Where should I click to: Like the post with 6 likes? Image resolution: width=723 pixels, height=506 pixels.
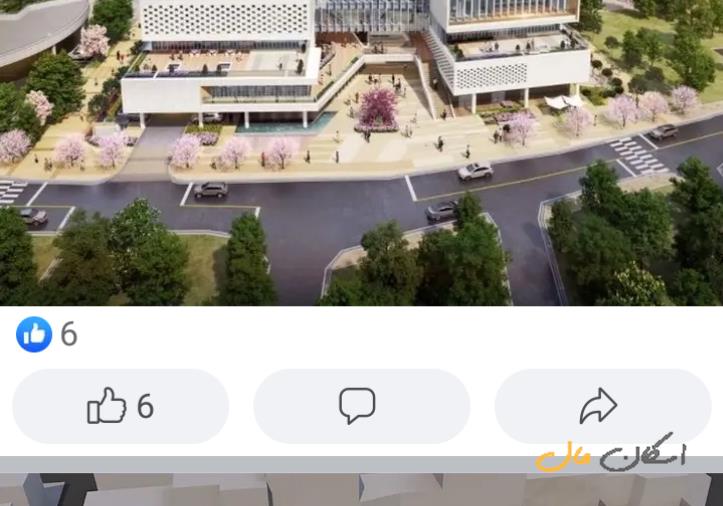coord(120,406)
